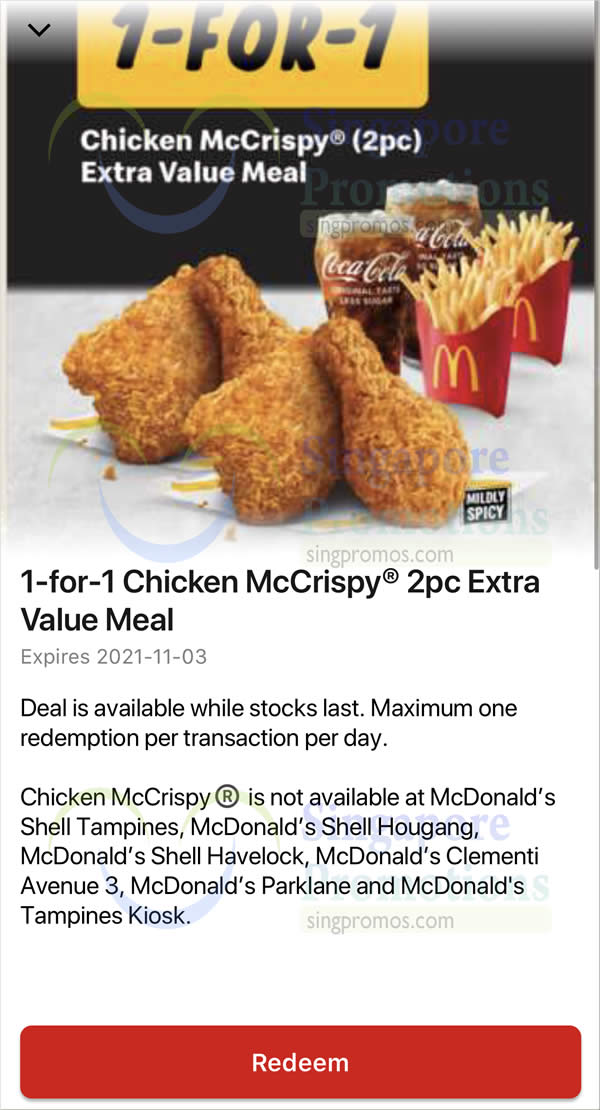The image size is (600, 1110).
Task: Collapse the deal with the down chevron
Action: [39, 30]
